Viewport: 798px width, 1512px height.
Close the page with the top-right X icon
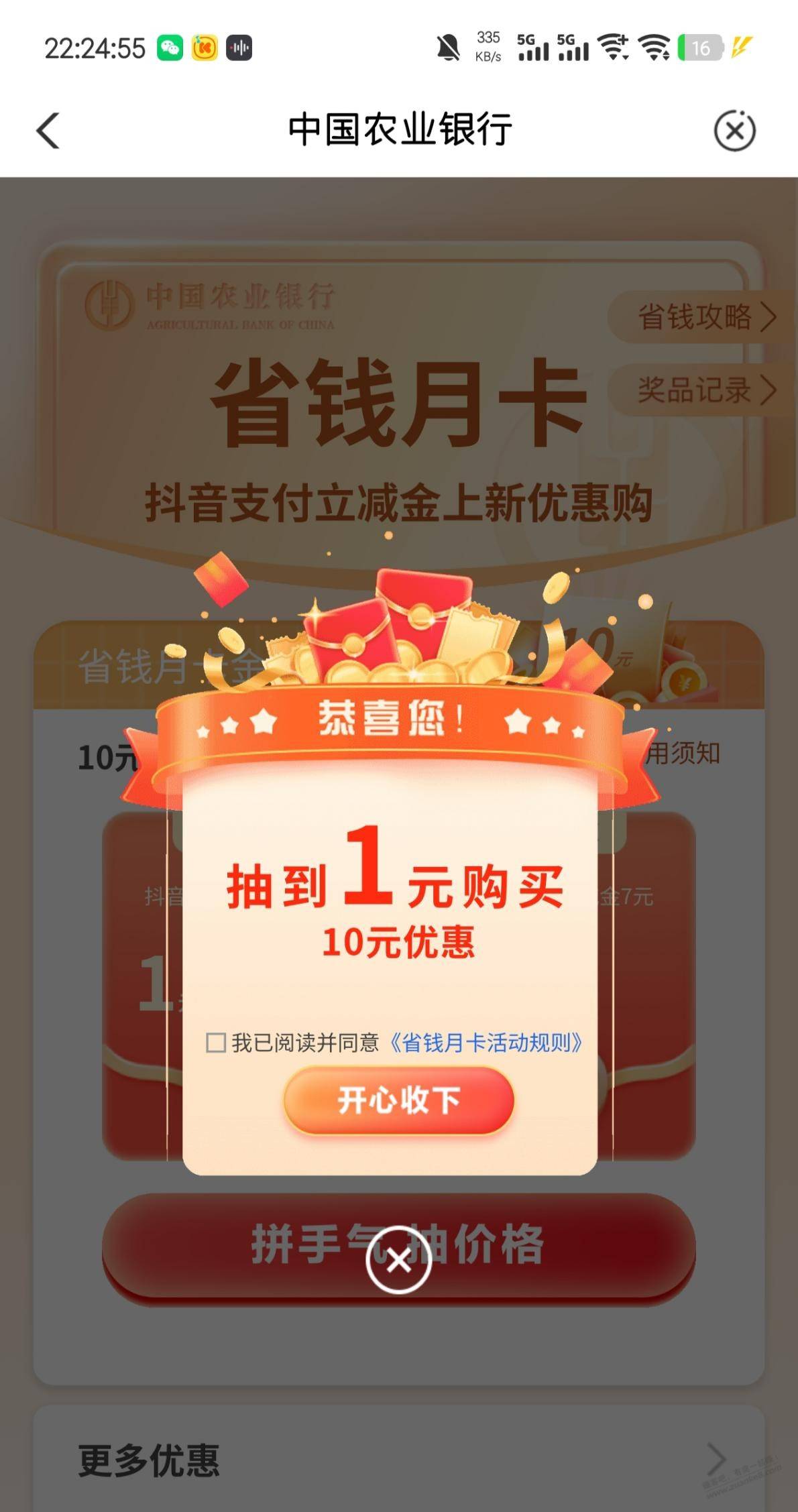(734, 130)
